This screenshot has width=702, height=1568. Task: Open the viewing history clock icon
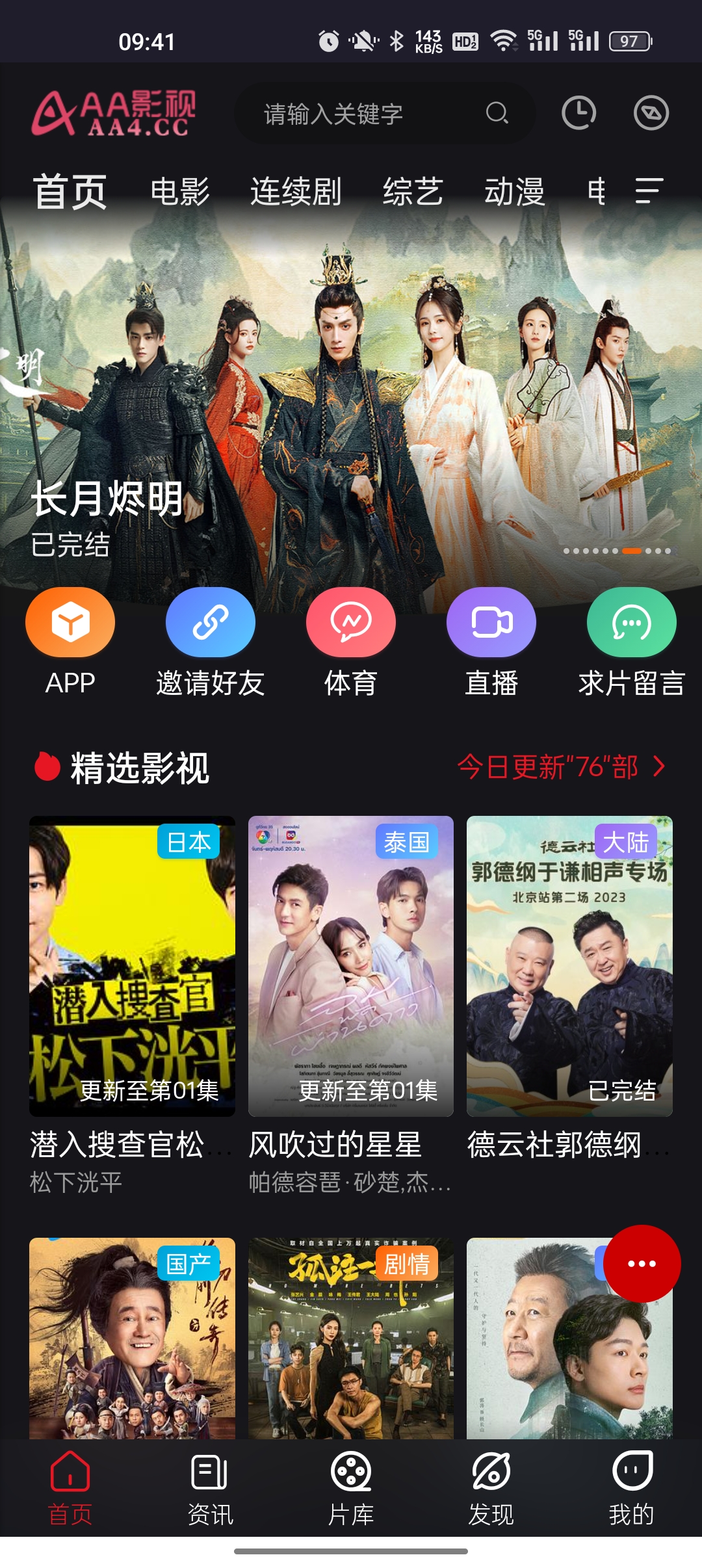pyautogui.click(x=578, y=112)
